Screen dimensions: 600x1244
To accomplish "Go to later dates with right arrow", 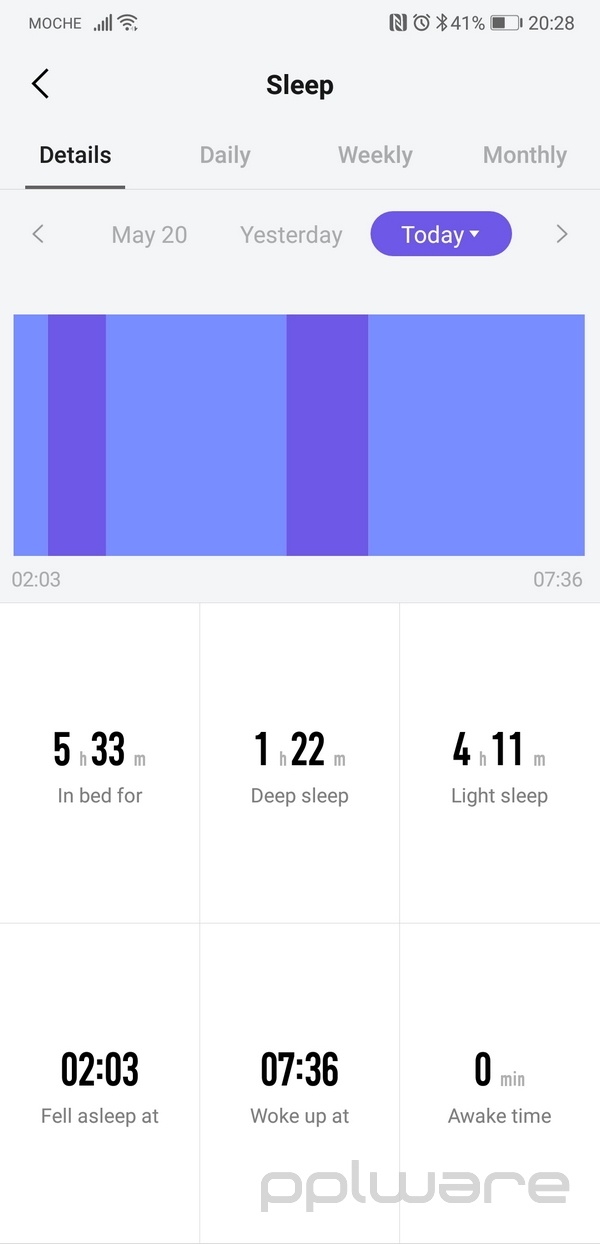I will [x=561, y=235].
